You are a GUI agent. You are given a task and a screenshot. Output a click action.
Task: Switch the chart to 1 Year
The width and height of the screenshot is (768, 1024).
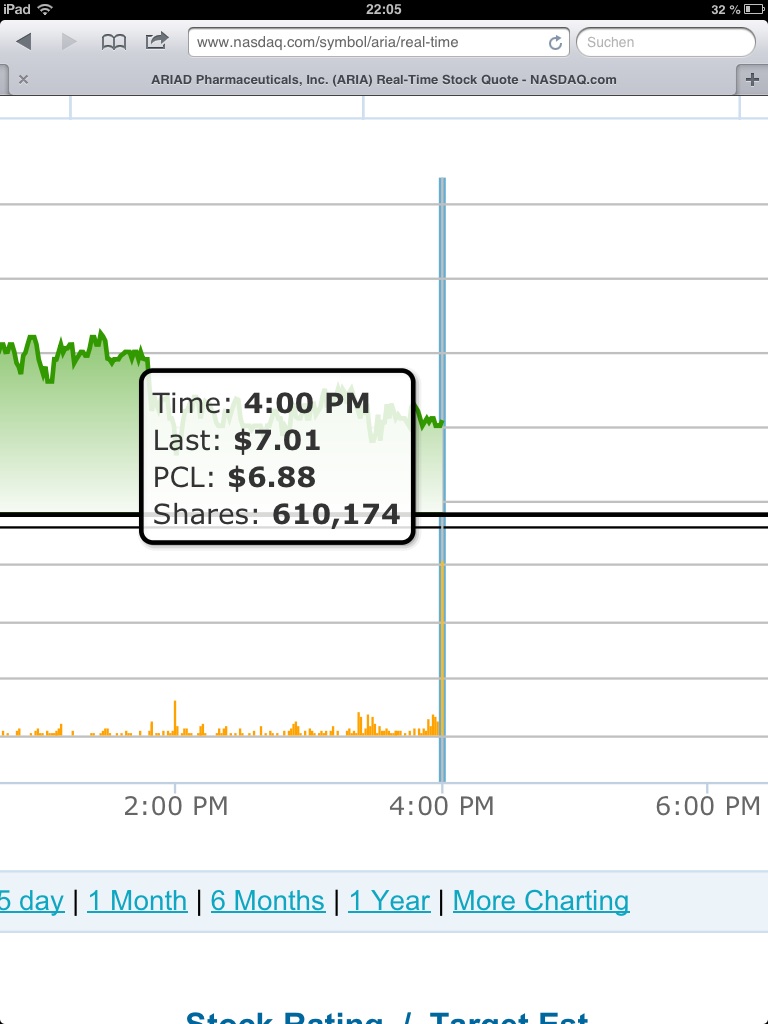(389, 901)
